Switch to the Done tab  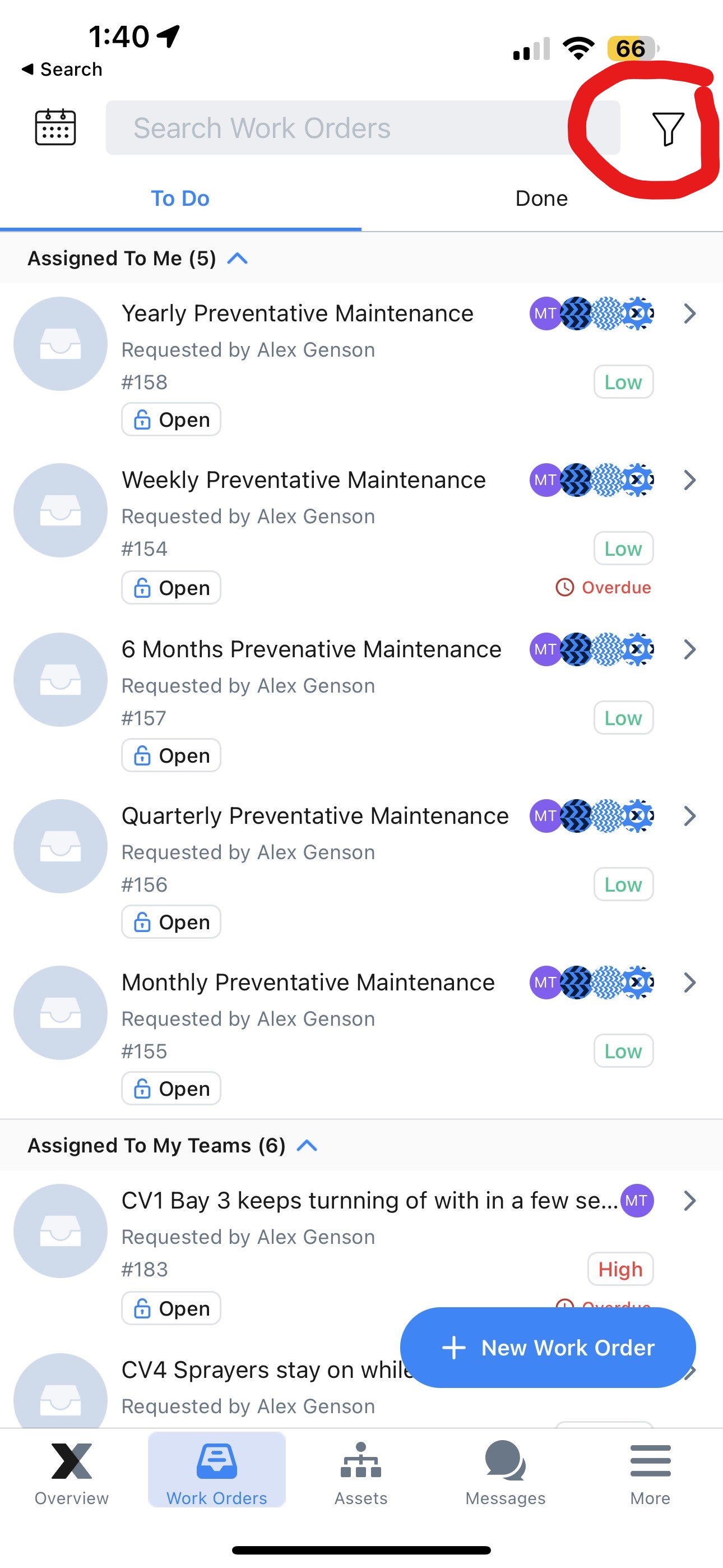[x=541, y=199]
